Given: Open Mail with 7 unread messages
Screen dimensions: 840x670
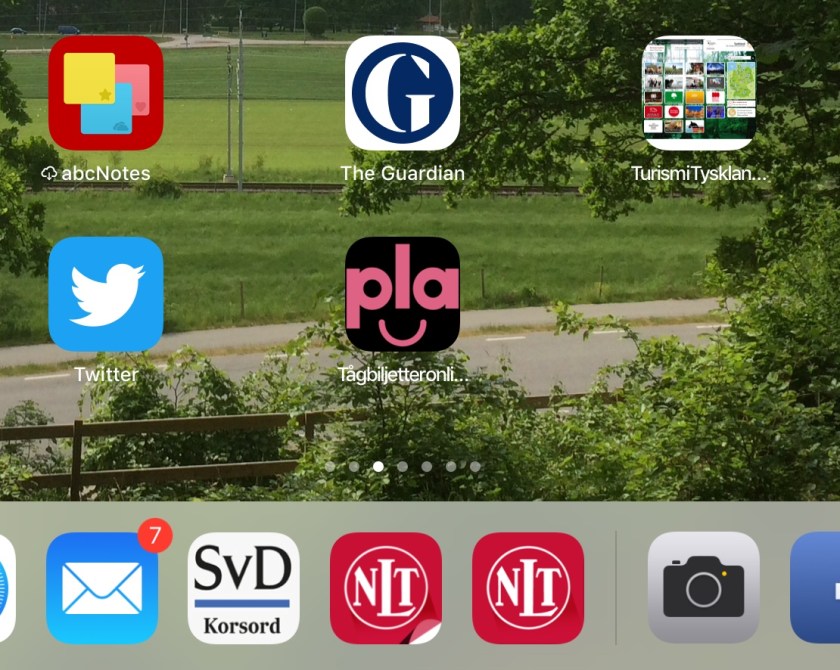Looking at the screenshot, I should 102,587.
